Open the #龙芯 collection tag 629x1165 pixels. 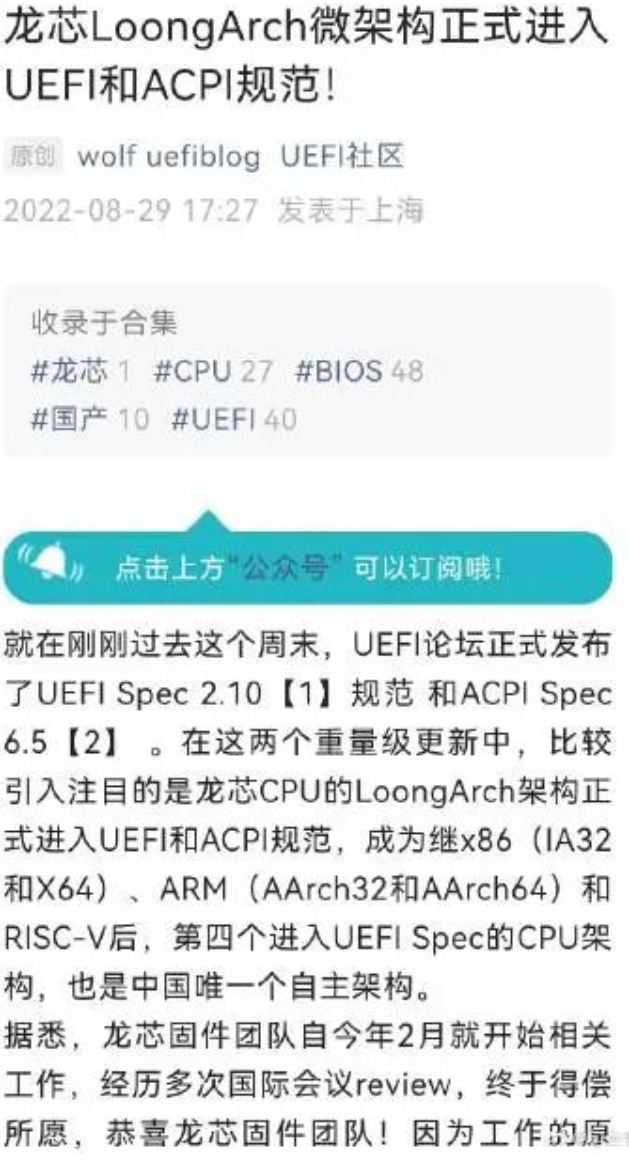pyautogui.click(x=70, y=372)
